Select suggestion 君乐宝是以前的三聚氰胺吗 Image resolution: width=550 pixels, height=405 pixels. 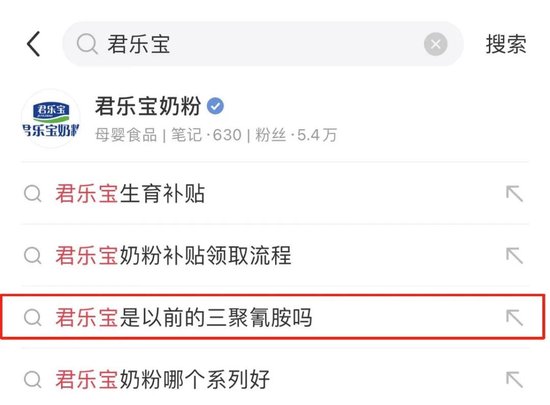pos(275,317)
